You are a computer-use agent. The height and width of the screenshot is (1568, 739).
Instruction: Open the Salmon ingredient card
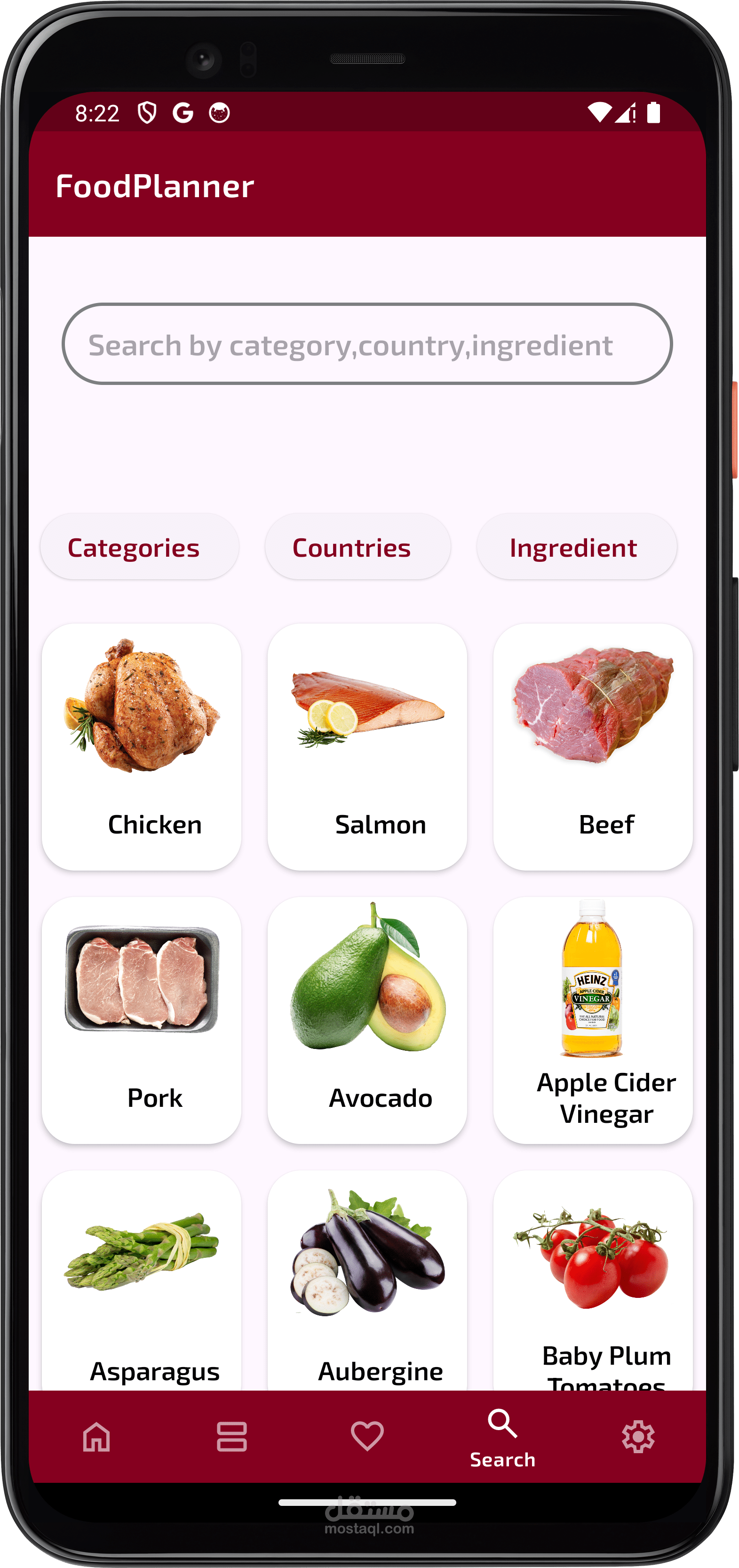pos(367,747)
